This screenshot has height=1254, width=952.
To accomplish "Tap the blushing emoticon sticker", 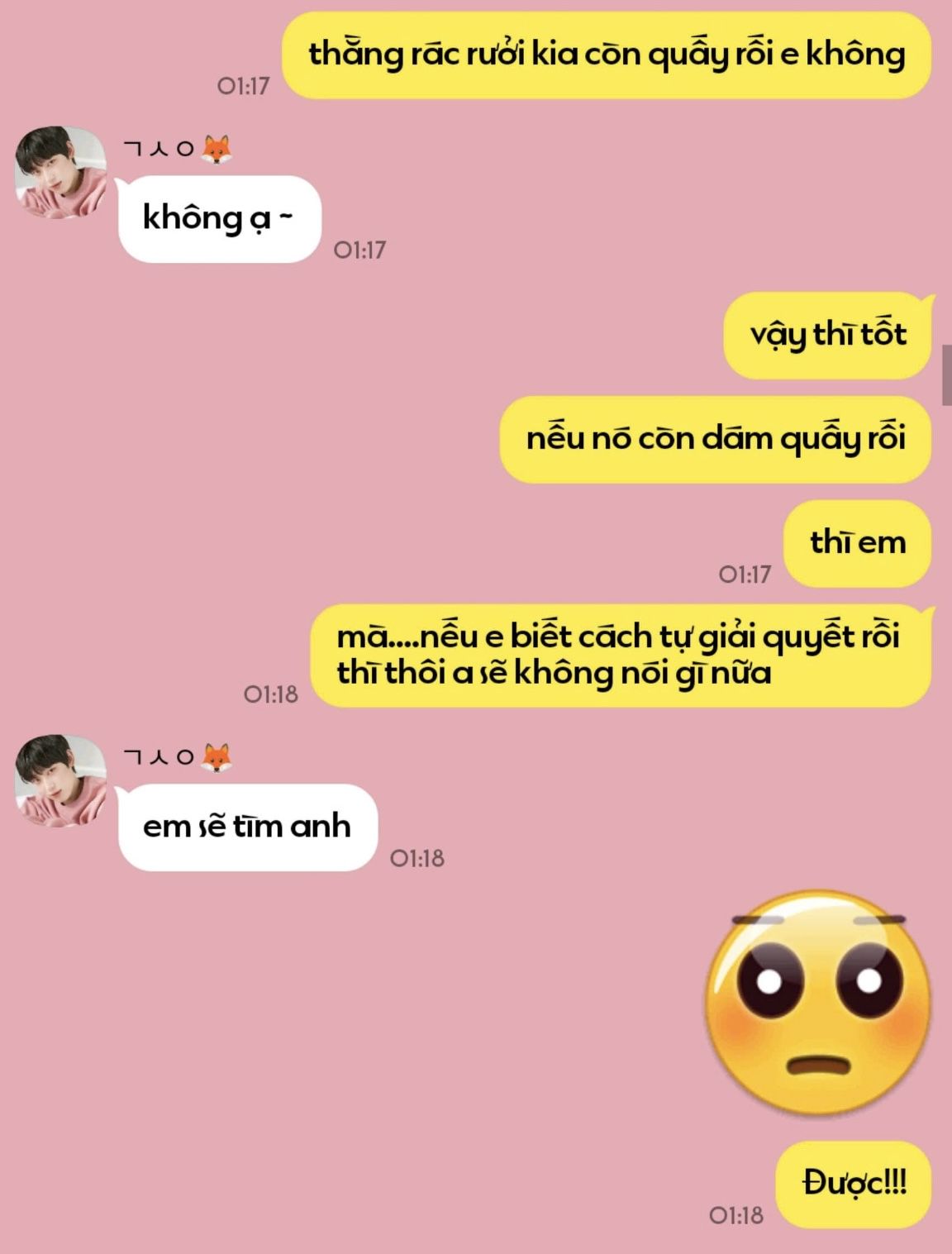I will [818, 1002].
